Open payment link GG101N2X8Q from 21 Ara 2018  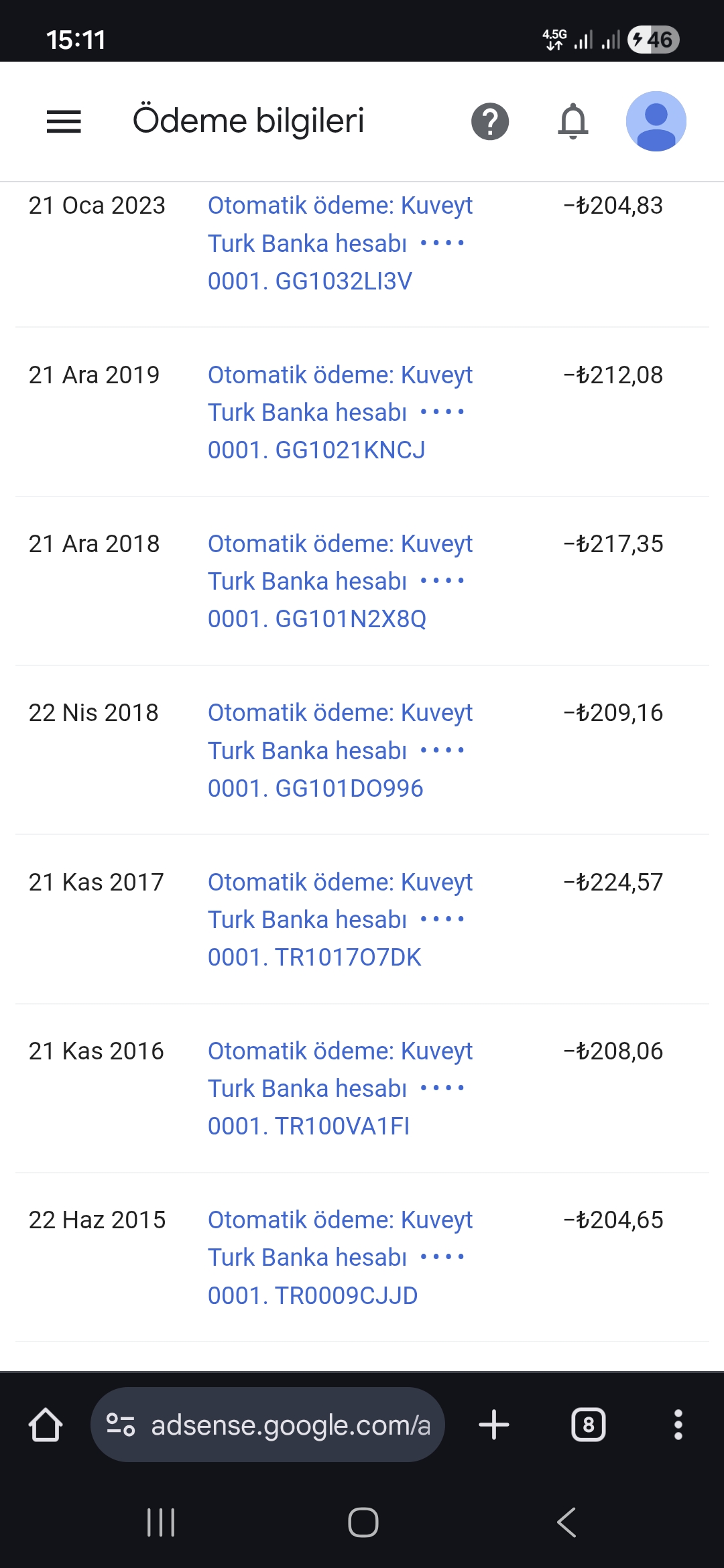[341, 581]
